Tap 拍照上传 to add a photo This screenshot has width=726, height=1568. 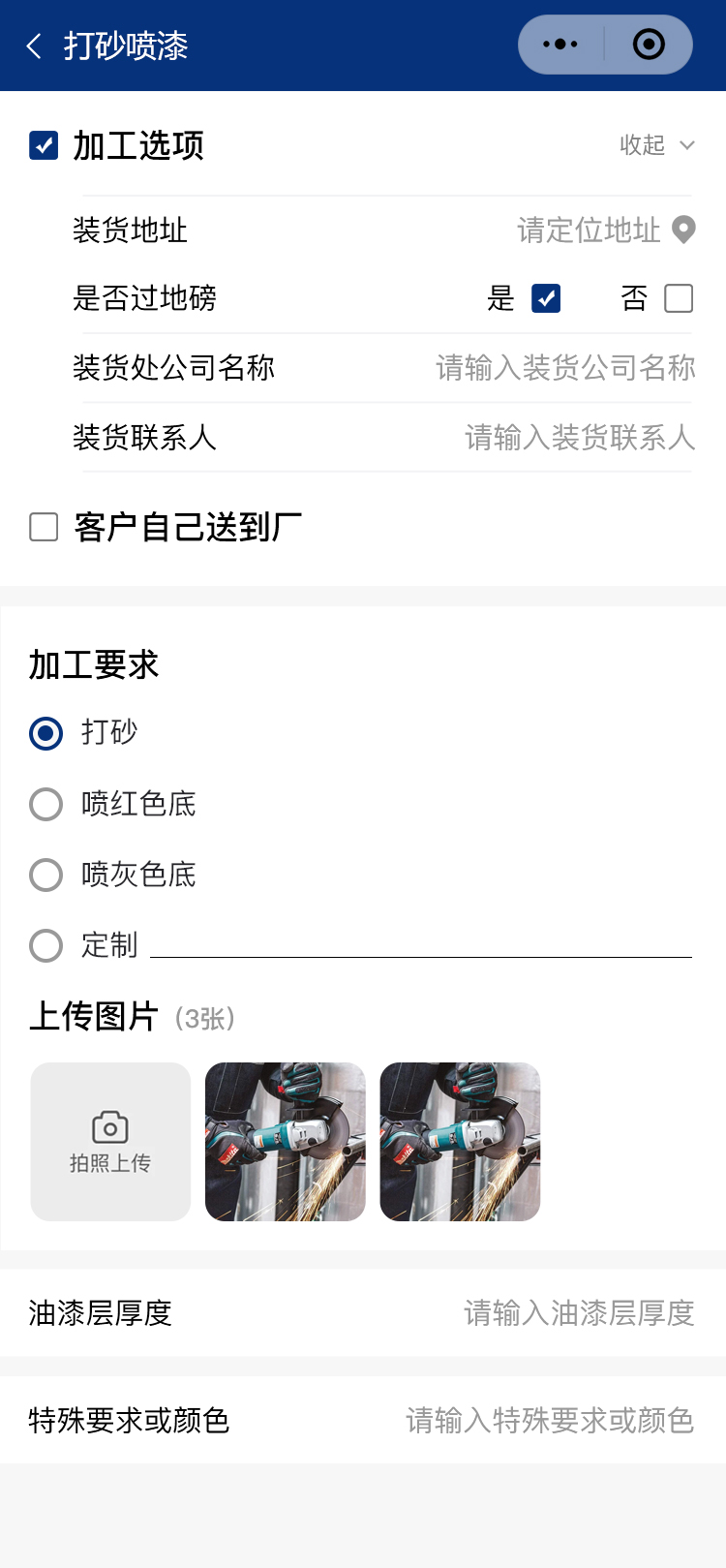pos(110,1142)
